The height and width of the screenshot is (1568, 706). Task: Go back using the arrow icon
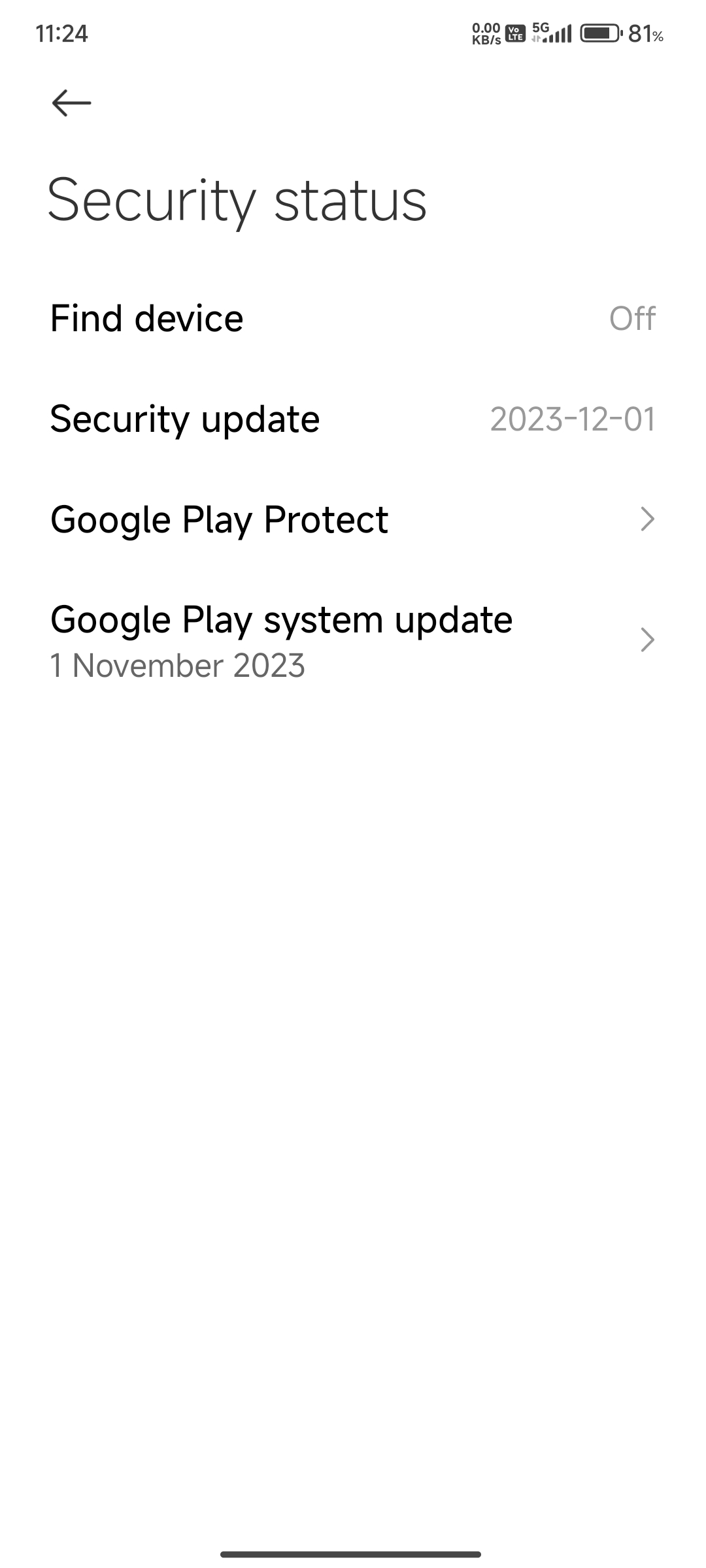[71, 103]
